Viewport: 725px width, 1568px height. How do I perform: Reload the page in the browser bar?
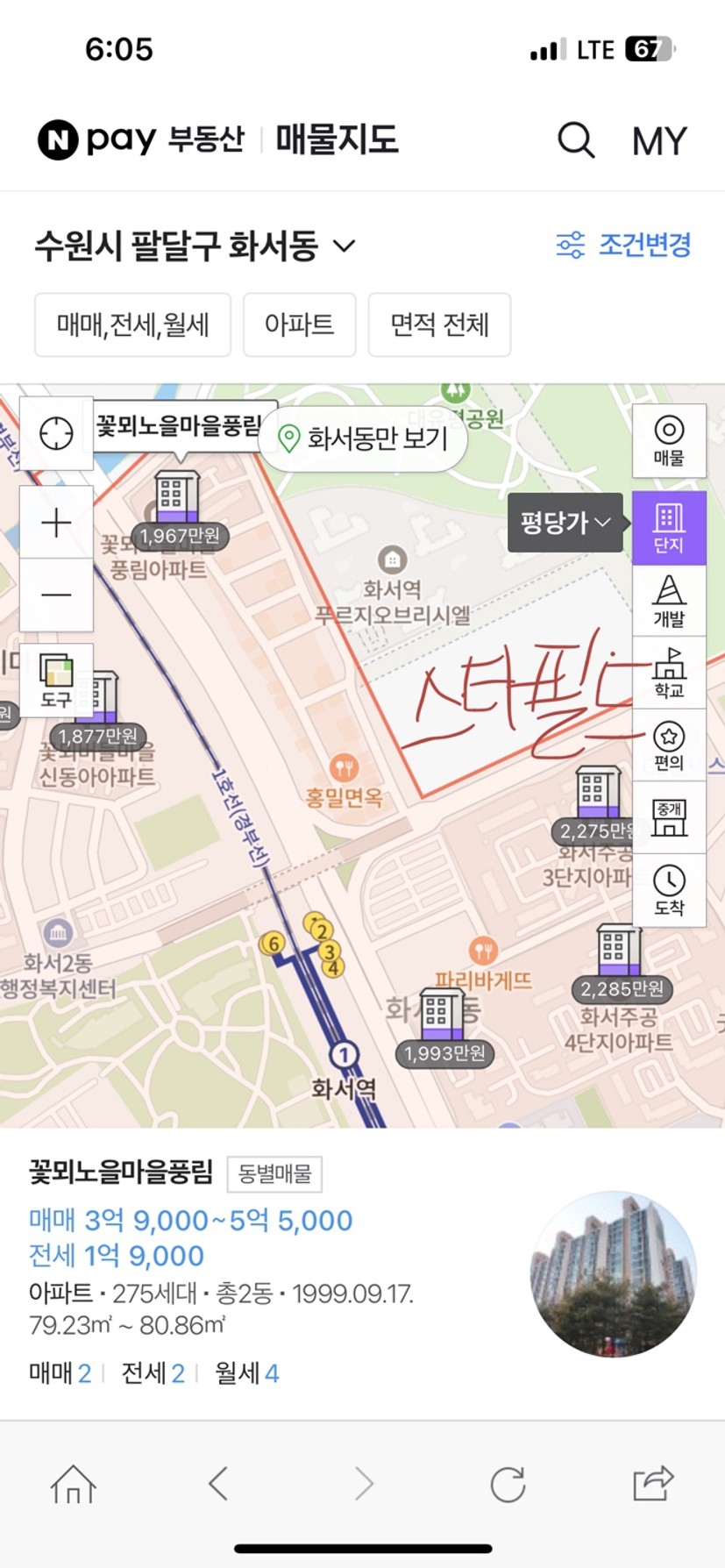508,1485
